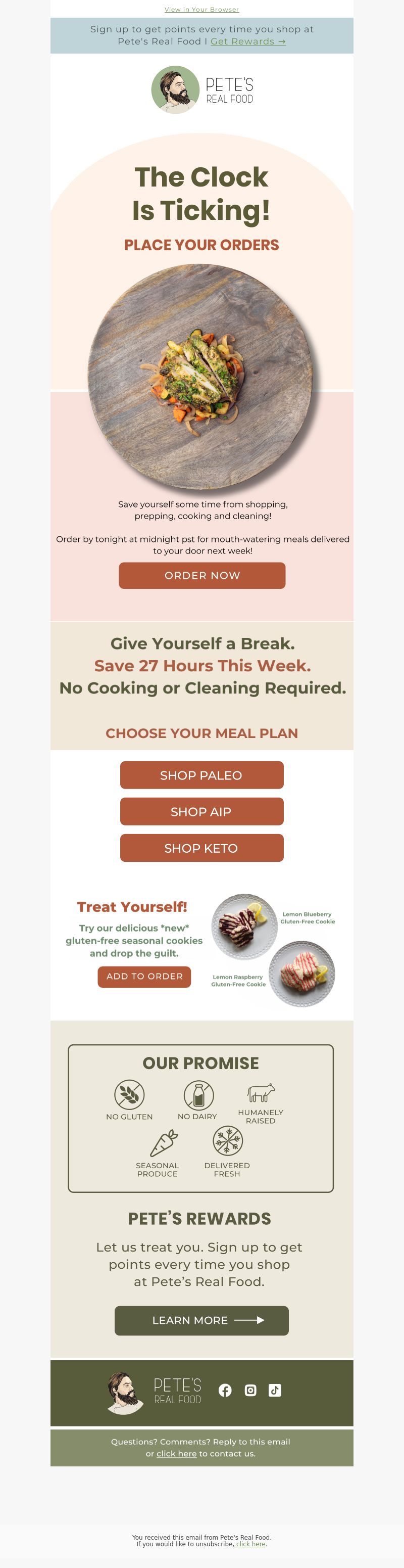Select the Shop Paleo meal plan
404x1568 pixels.
[x=201, y=775]
